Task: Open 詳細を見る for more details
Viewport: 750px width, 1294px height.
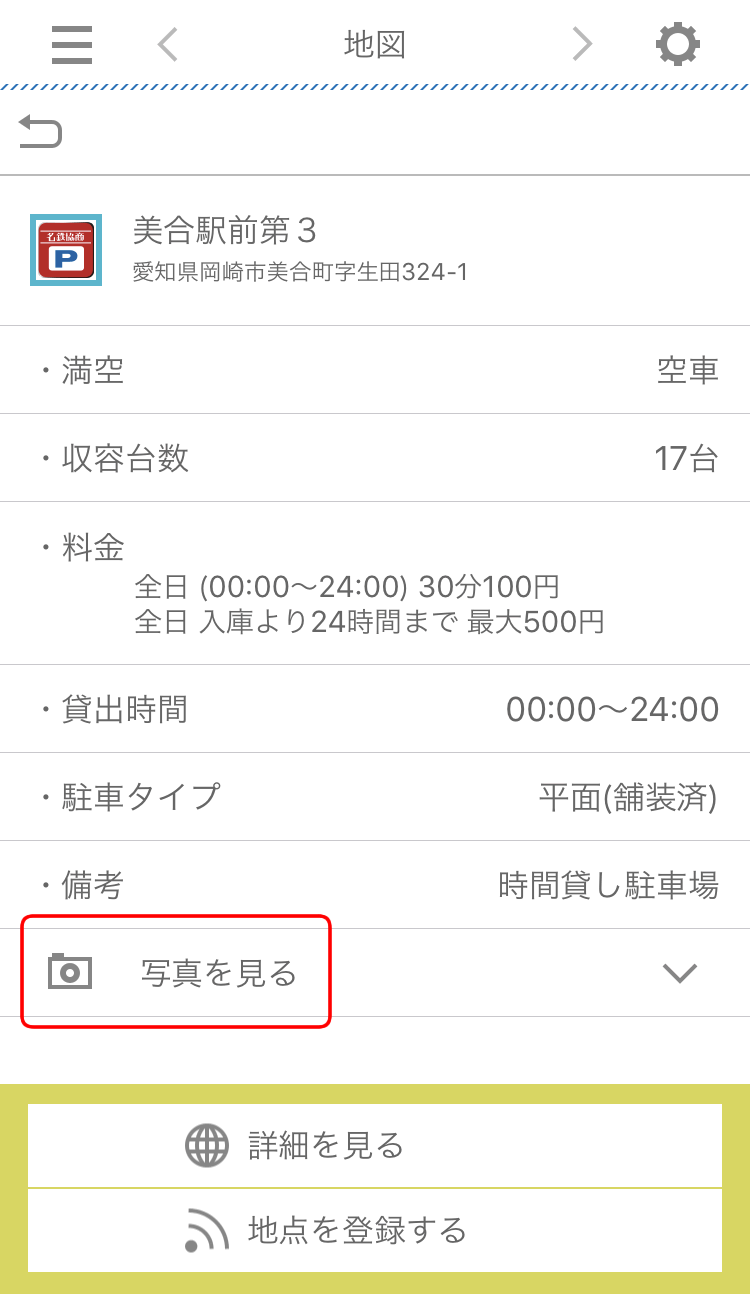Action: pos(375,1145)
